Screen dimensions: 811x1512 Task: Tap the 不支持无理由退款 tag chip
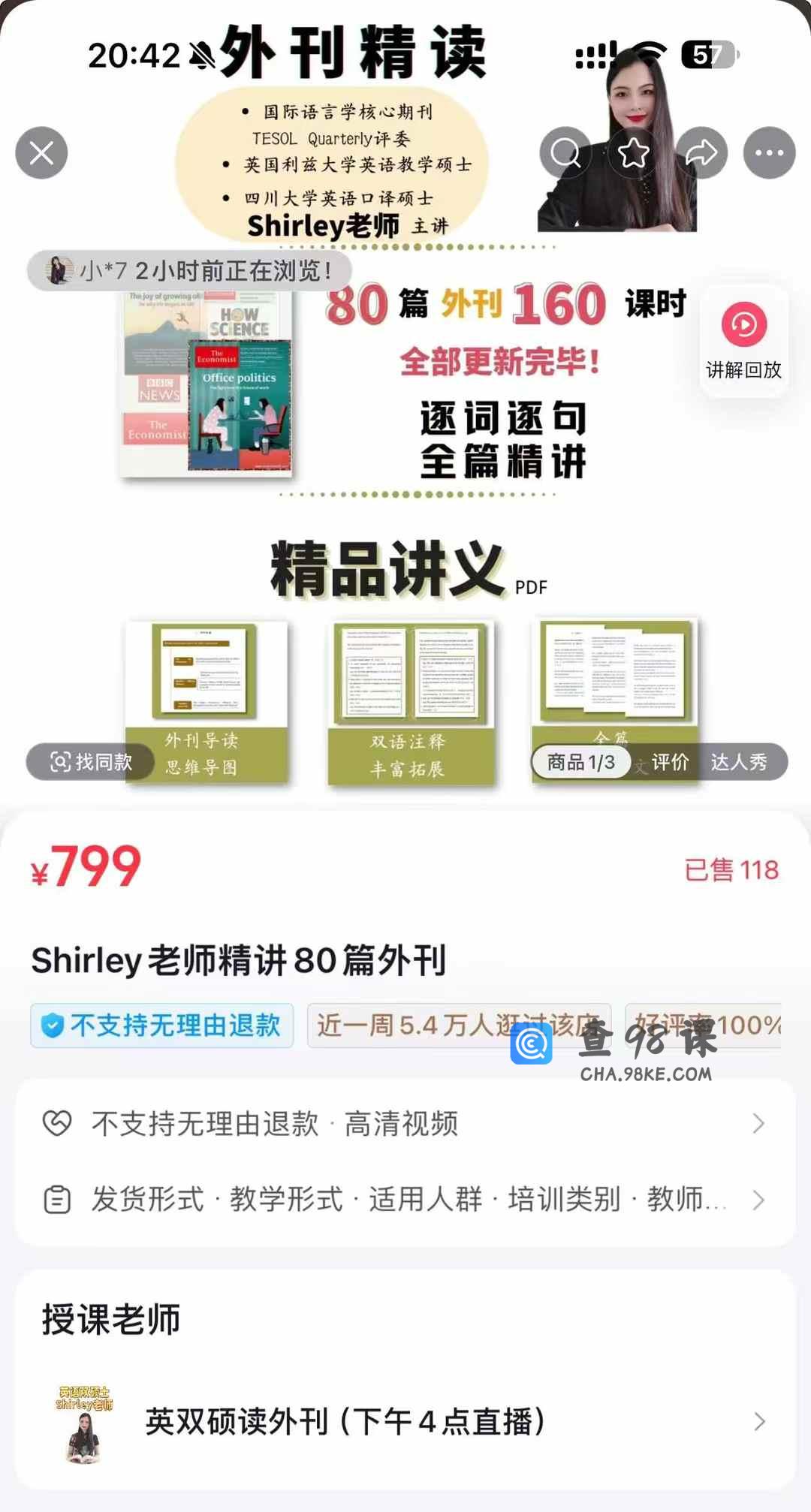tap(162, 1026)
